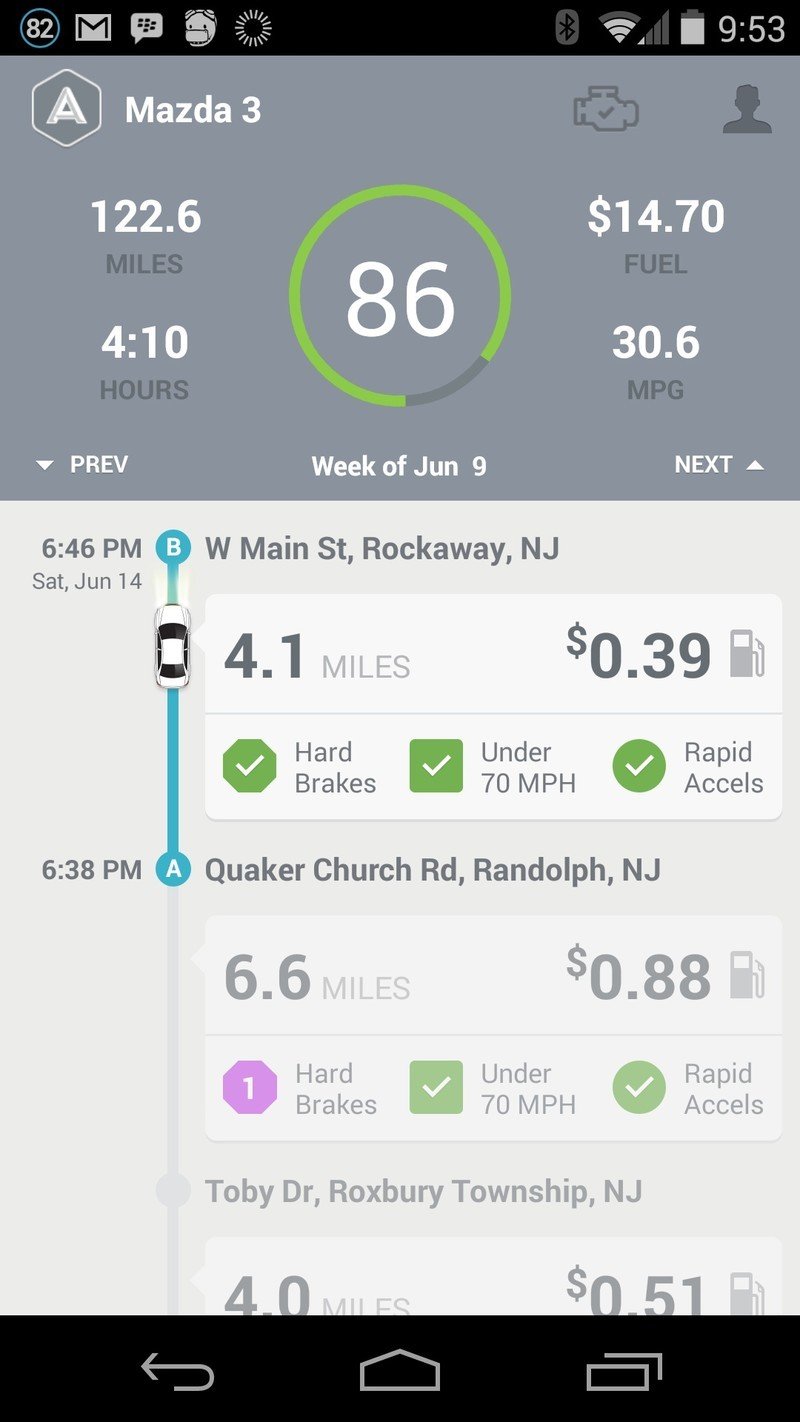Open the user profile icon
The height and width of the screenshot is (1422, 800).
tap(747, 109)
